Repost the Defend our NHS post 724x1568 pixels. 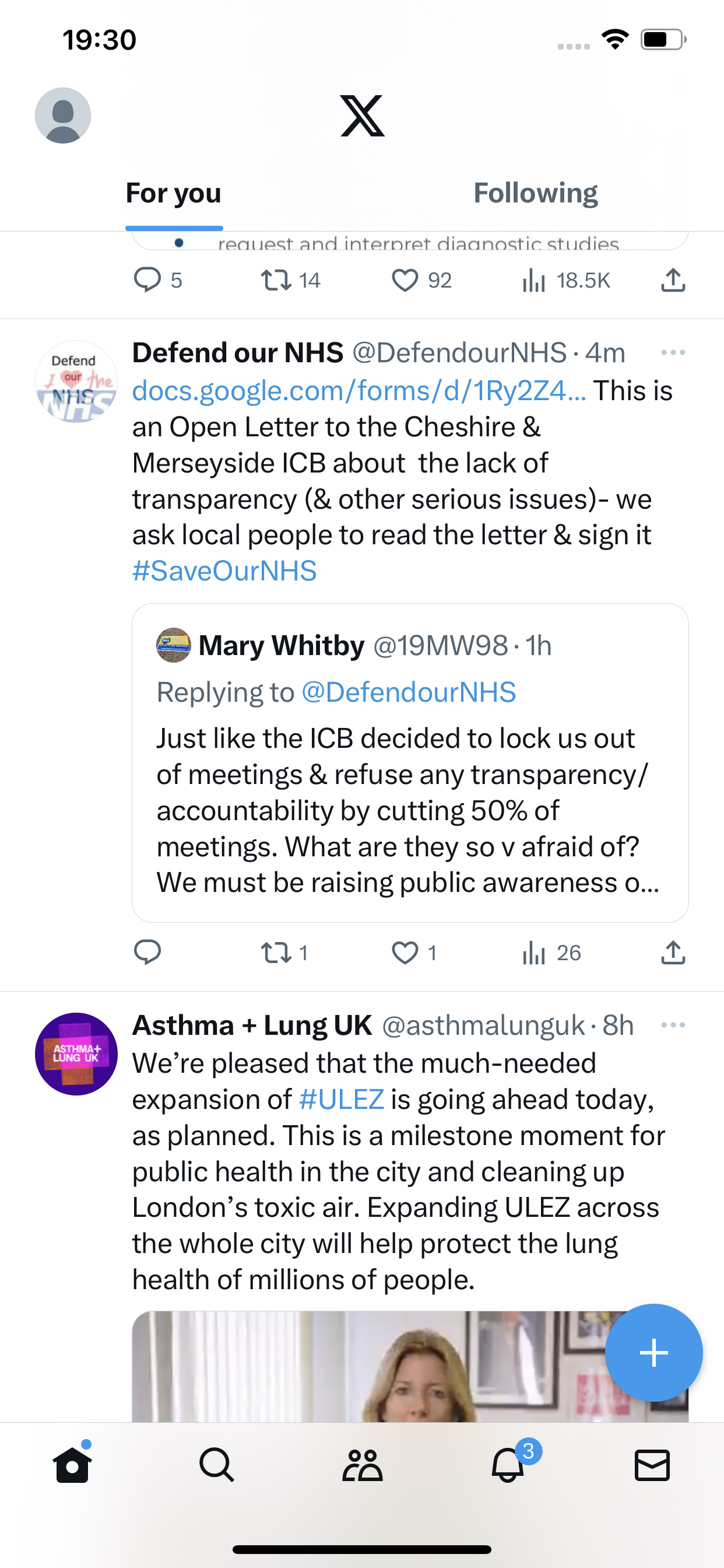[283, 953]
